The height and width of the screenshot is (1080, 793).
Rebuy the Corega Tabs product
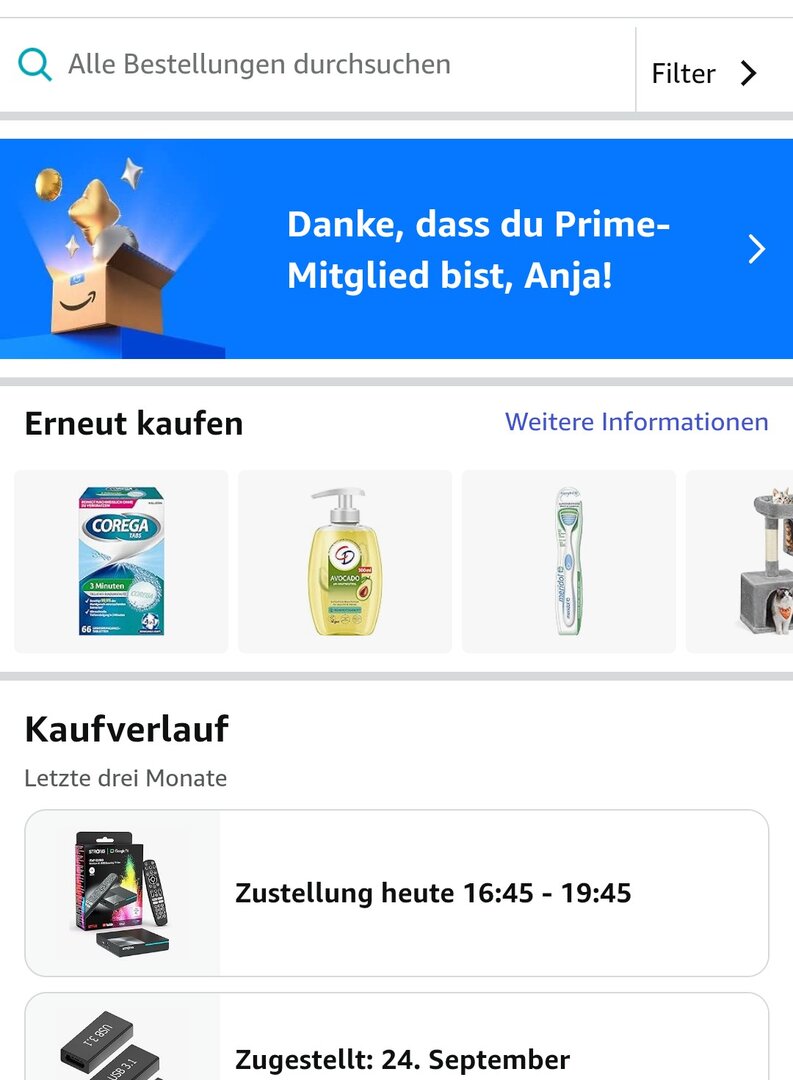[x=121, y=561]
